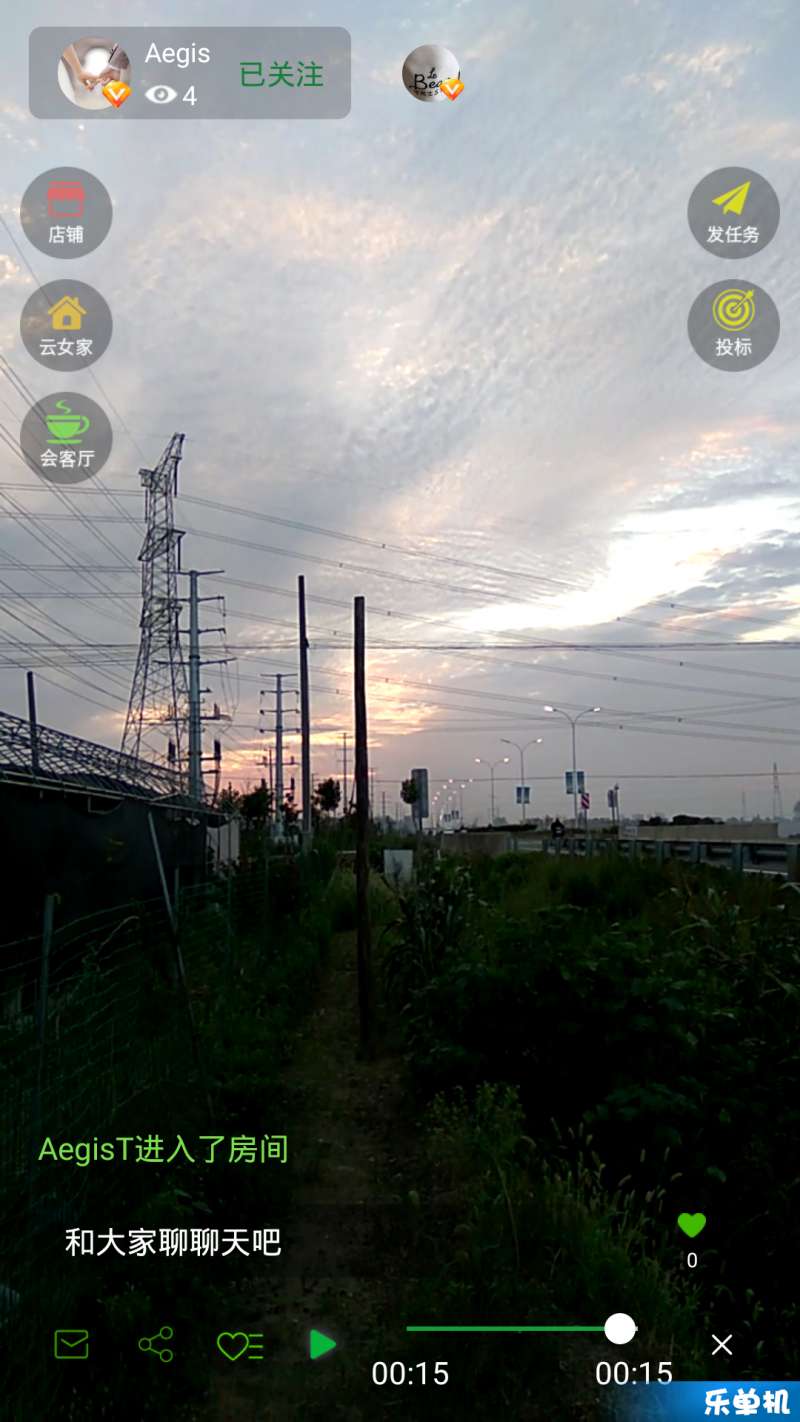Open the 投标 bidding button

click(x=733, y=325)
